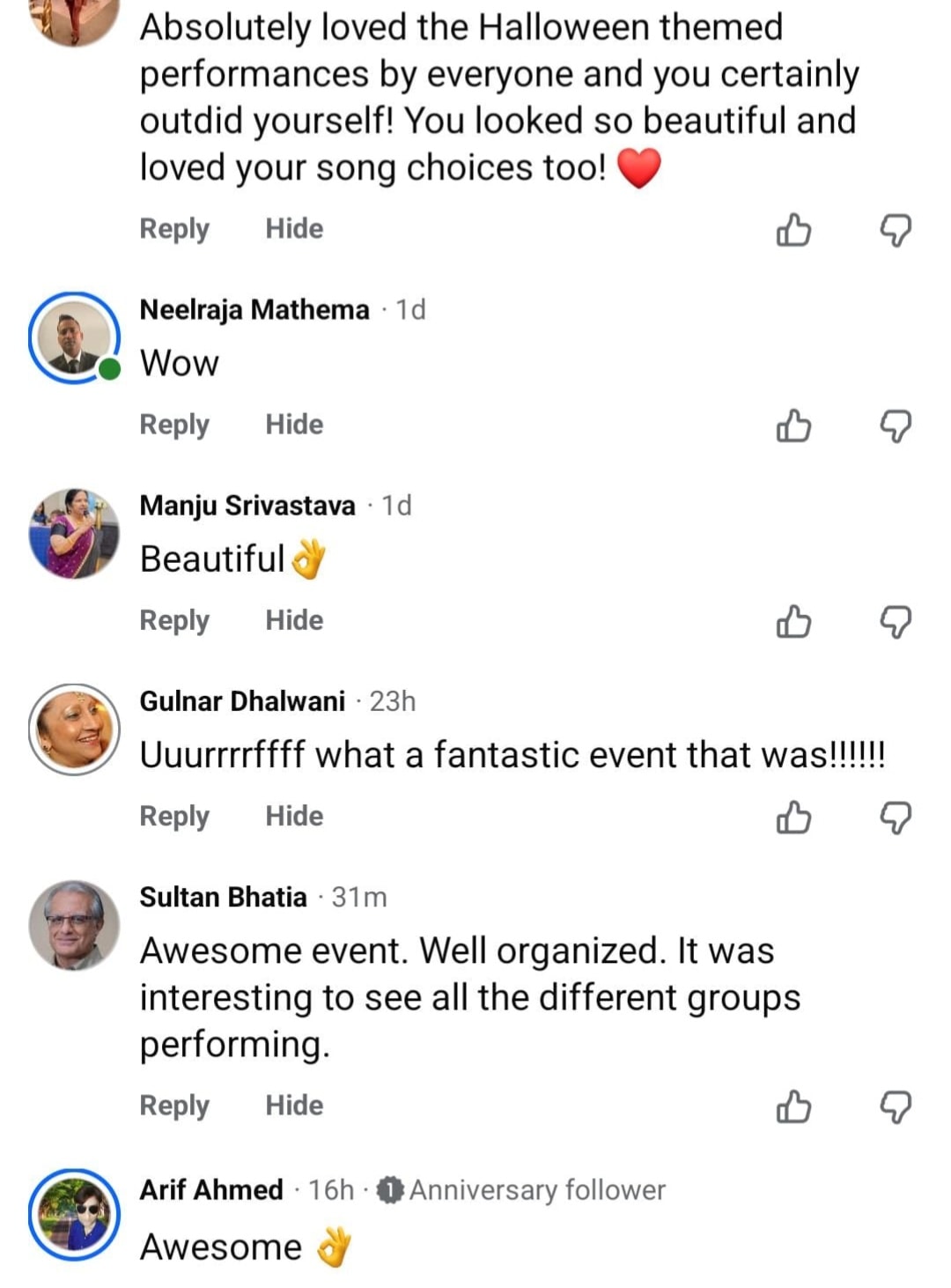Reply to Neelraja Mathema's comment
This screenshot has width=951, height=1288.
(174, 425)
